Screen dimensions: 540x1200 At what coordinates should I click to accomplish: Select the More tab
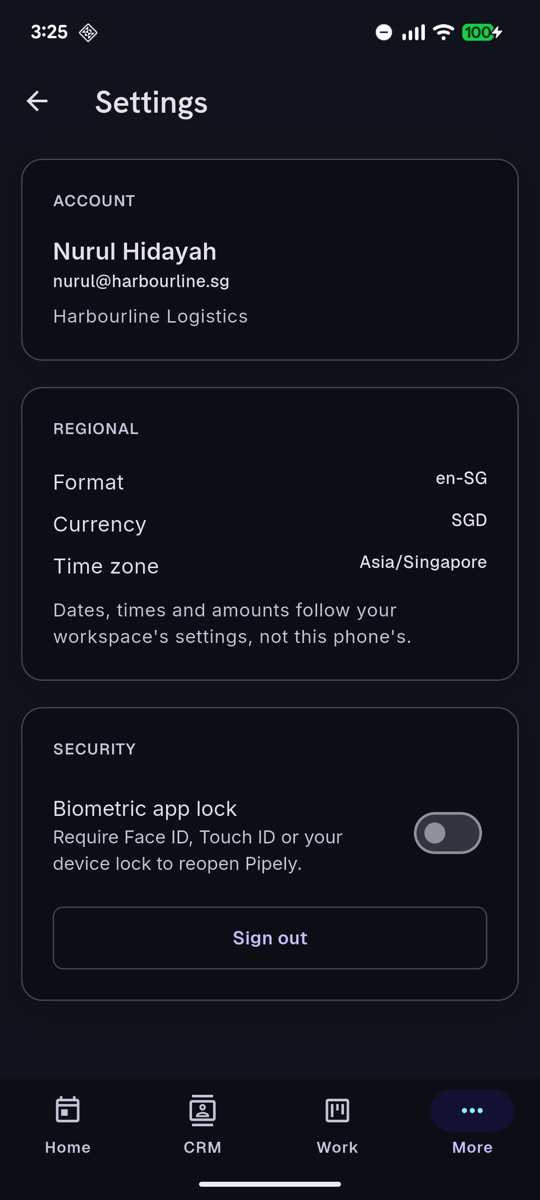click(472, 1124)
